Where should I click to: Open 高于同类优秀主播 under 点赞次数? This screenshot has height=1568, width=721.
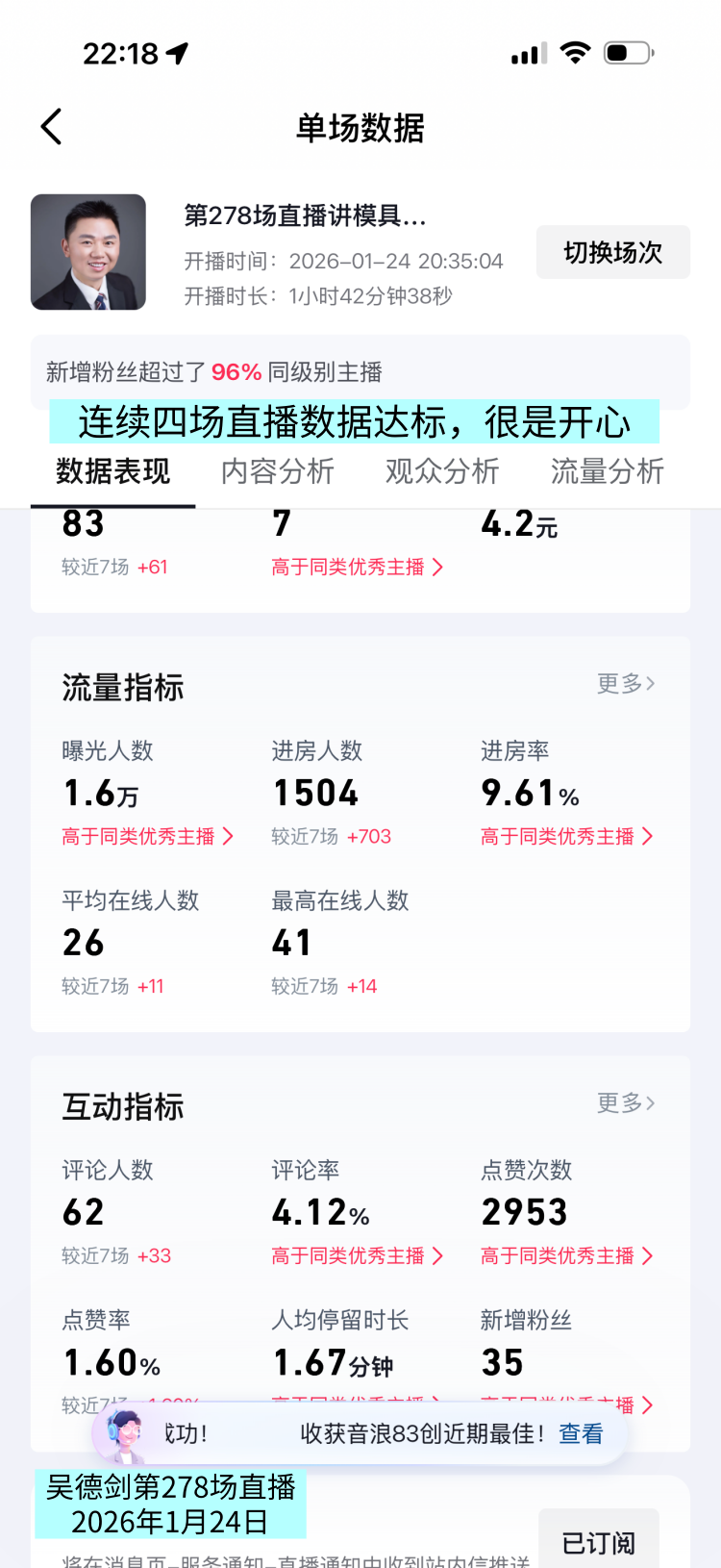click(566, 1256)
